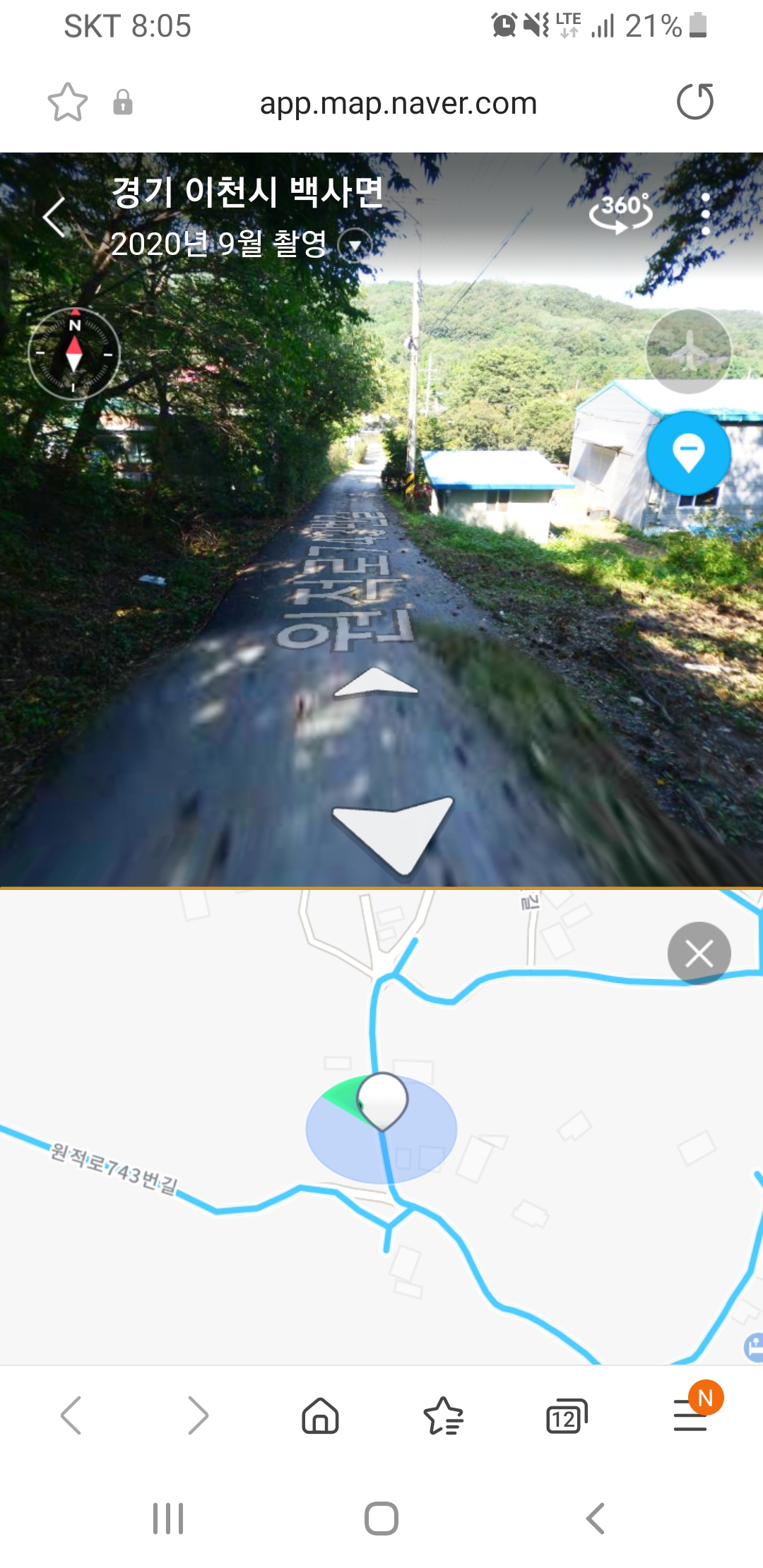Navigate to the previous browser page
The height and width of the screenshot is (1568, 763).
click(71, 1415)
